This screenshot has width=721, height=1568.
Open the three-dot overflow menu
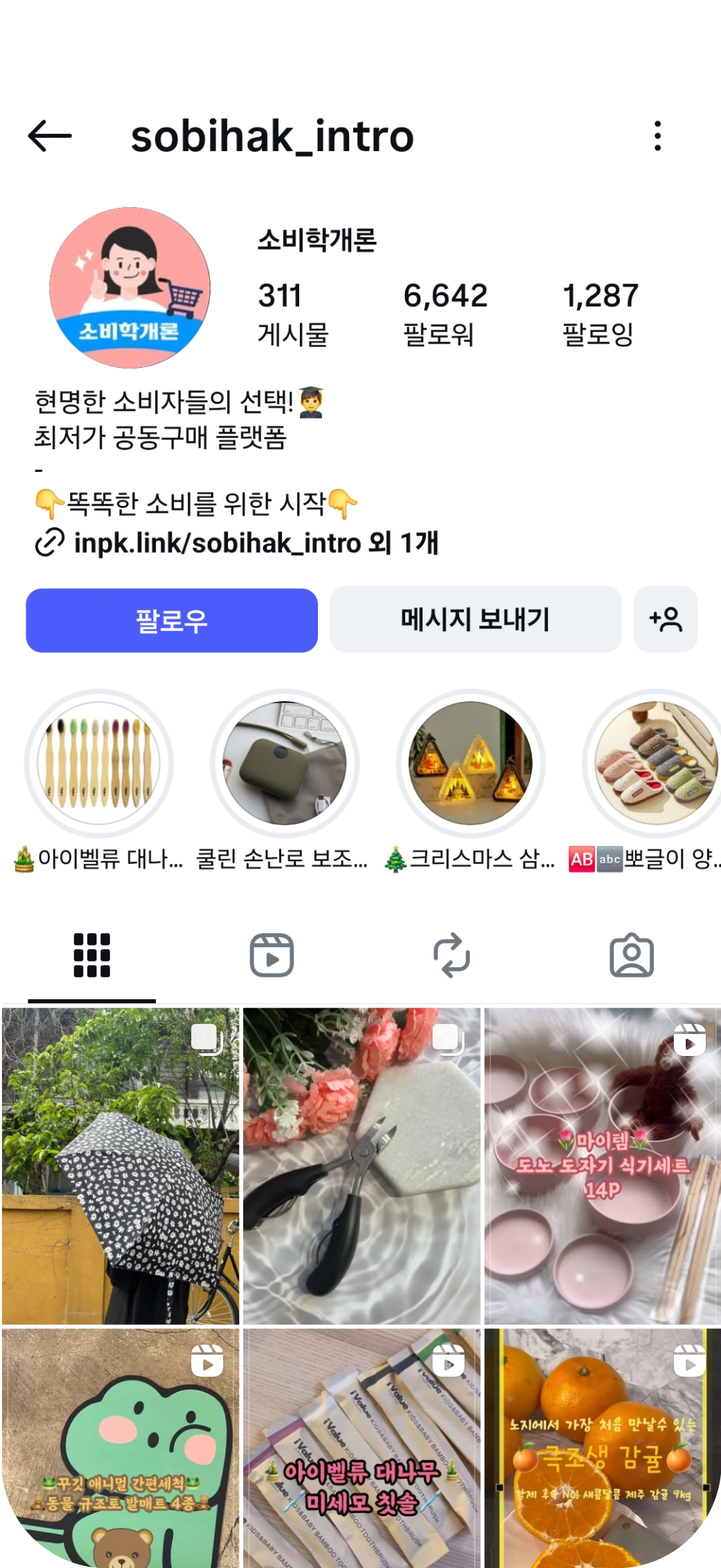point(657,136)
